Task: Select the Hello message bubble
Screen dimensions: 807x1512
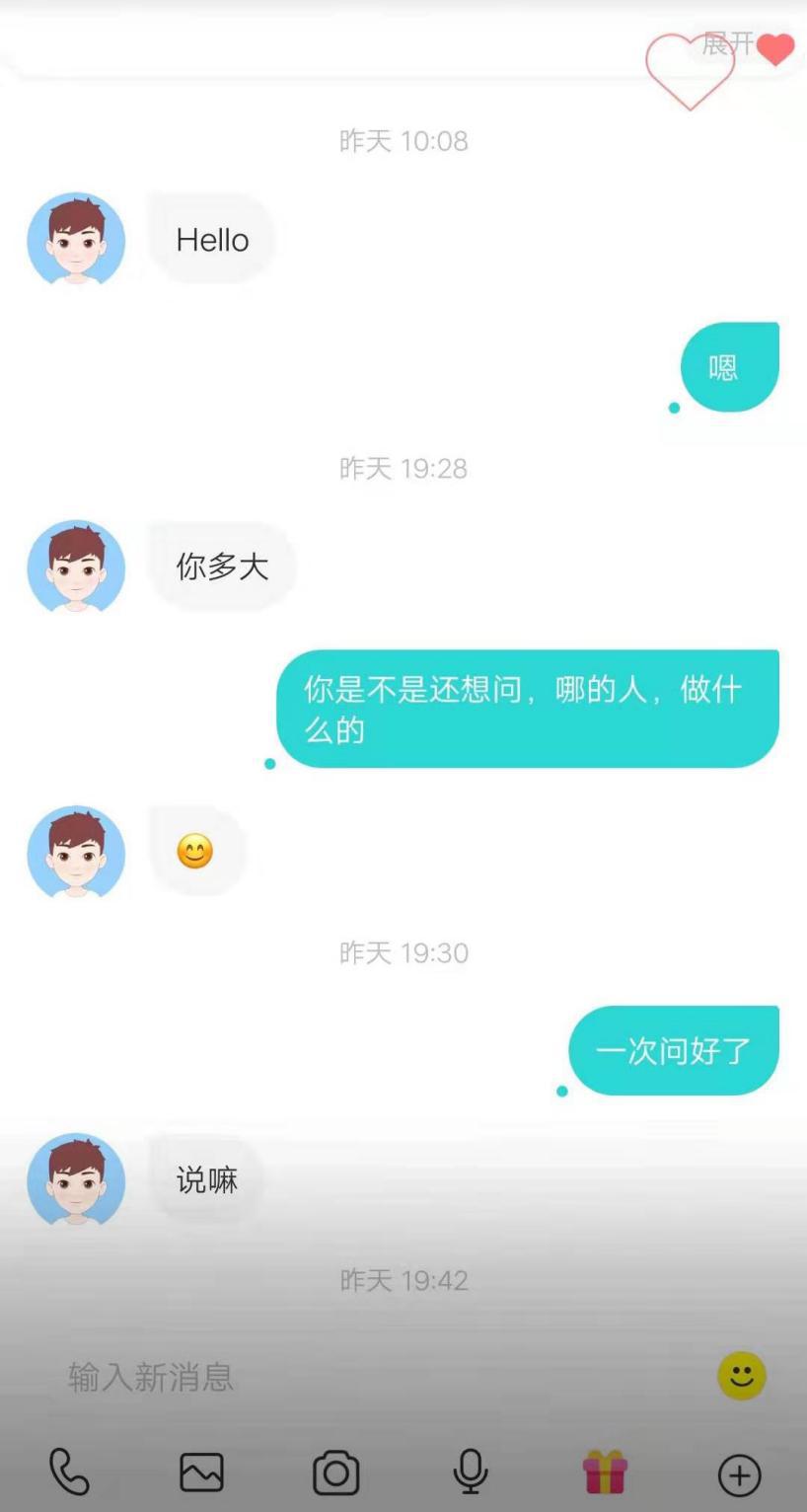Action: click(211, 240)
